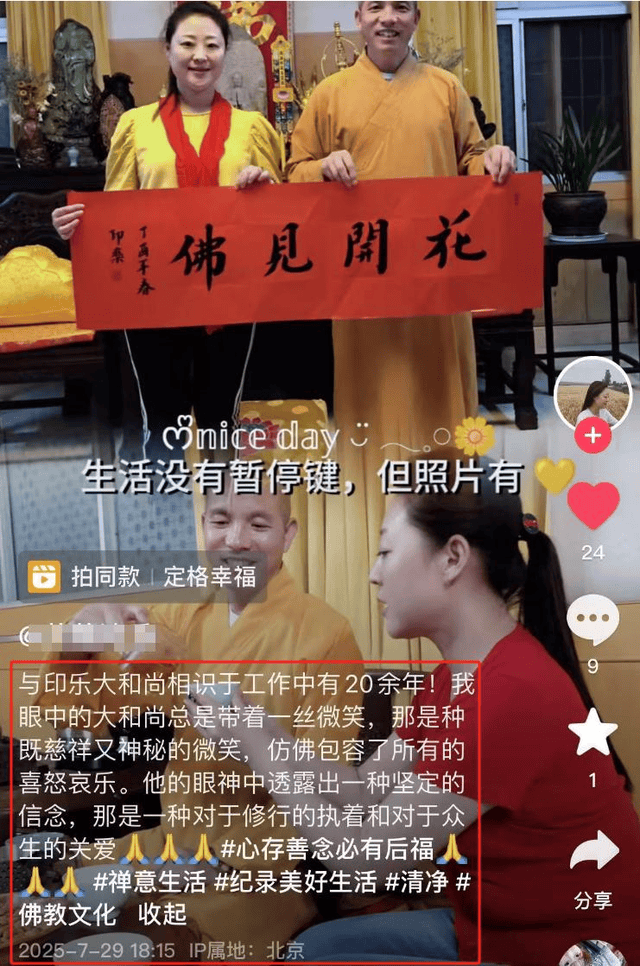640x966 pixels.
Task: Add this video to favorites with the star
Action: click(593, 733)
